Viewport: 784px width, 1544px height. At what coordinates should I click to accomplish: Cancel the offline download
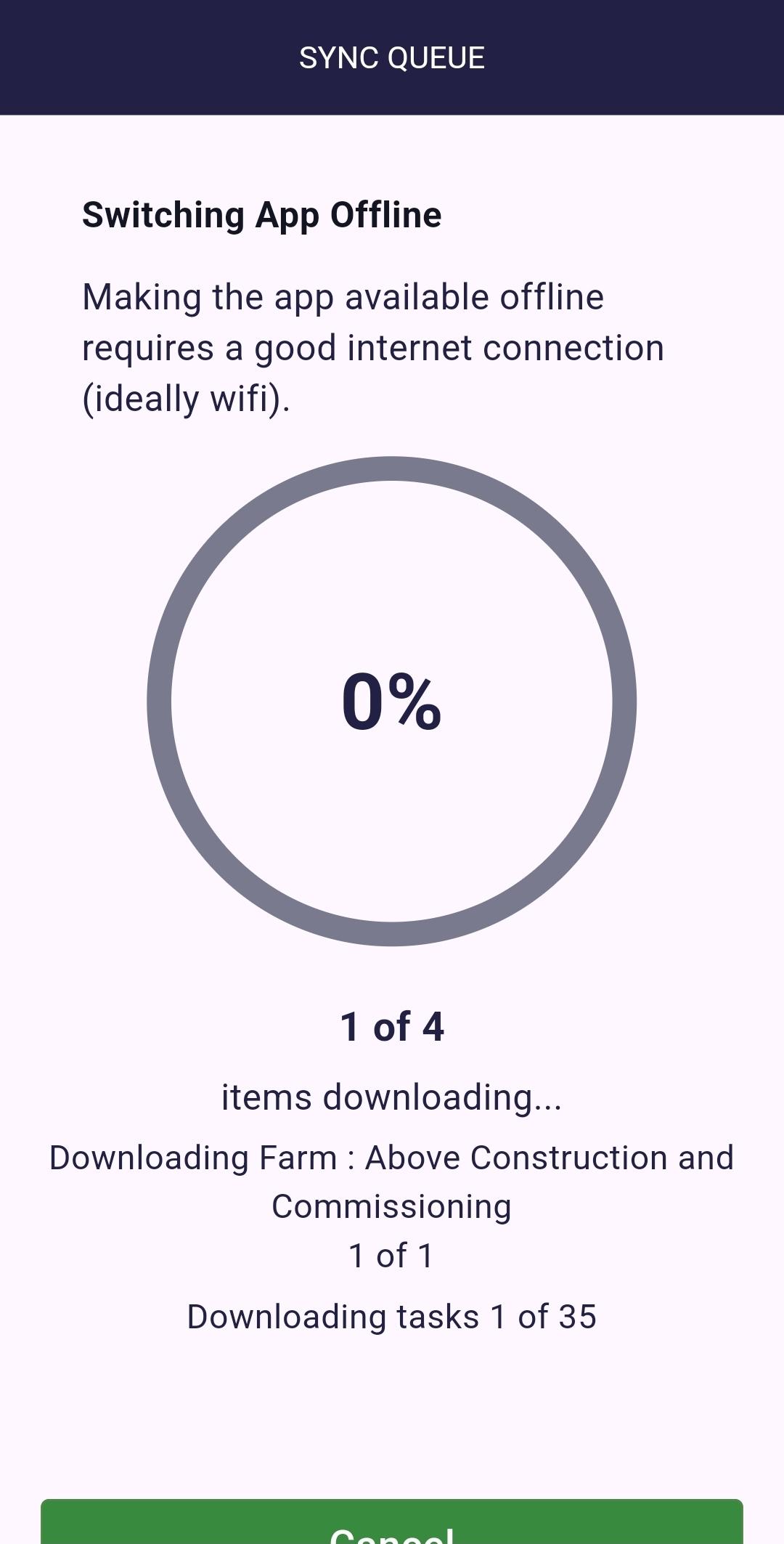tap(392, 1521)
